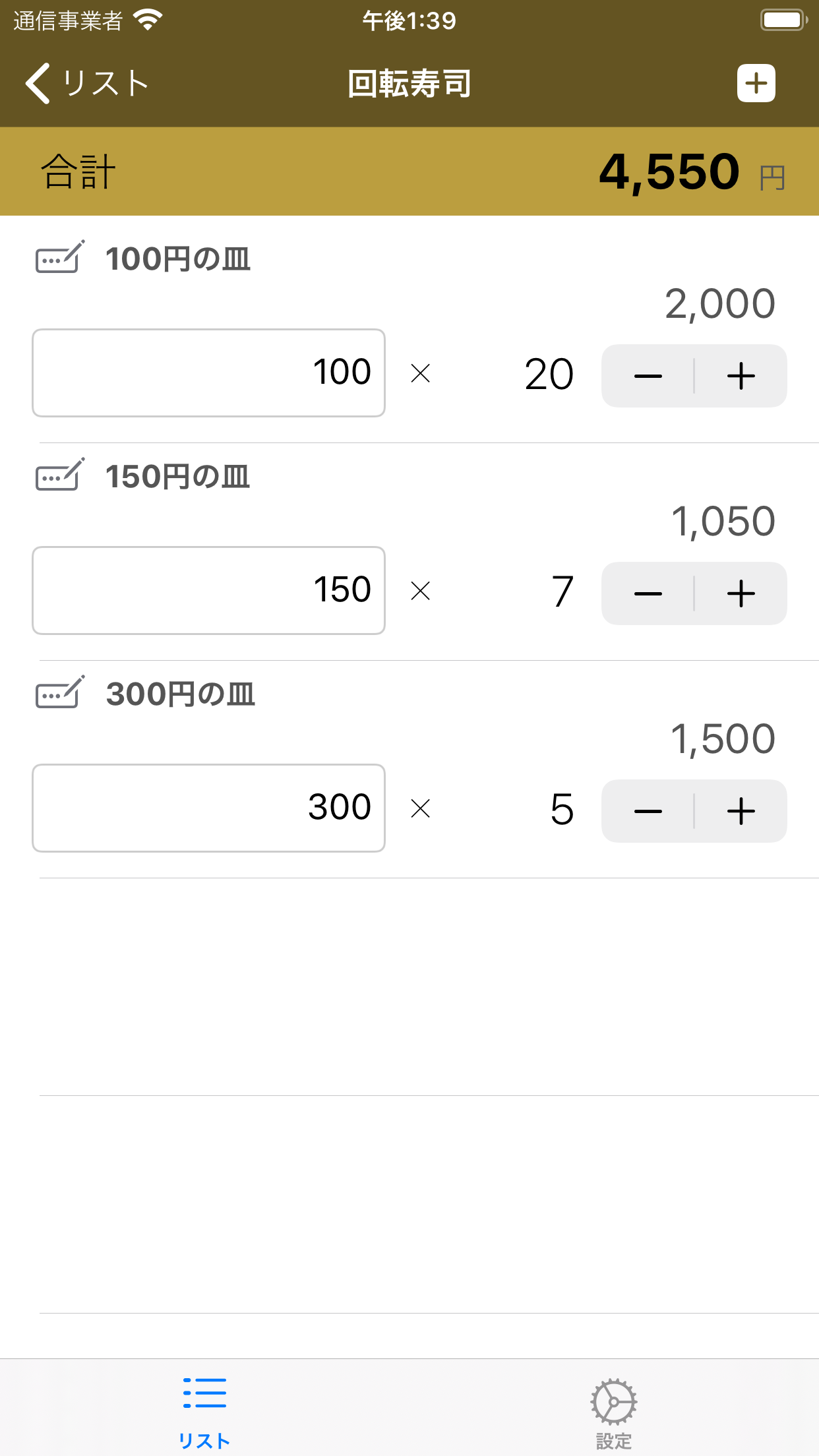This screenshot has height=1456, width=819.
Task: Add a new item with the plus icon
Action: pos(756,83)
